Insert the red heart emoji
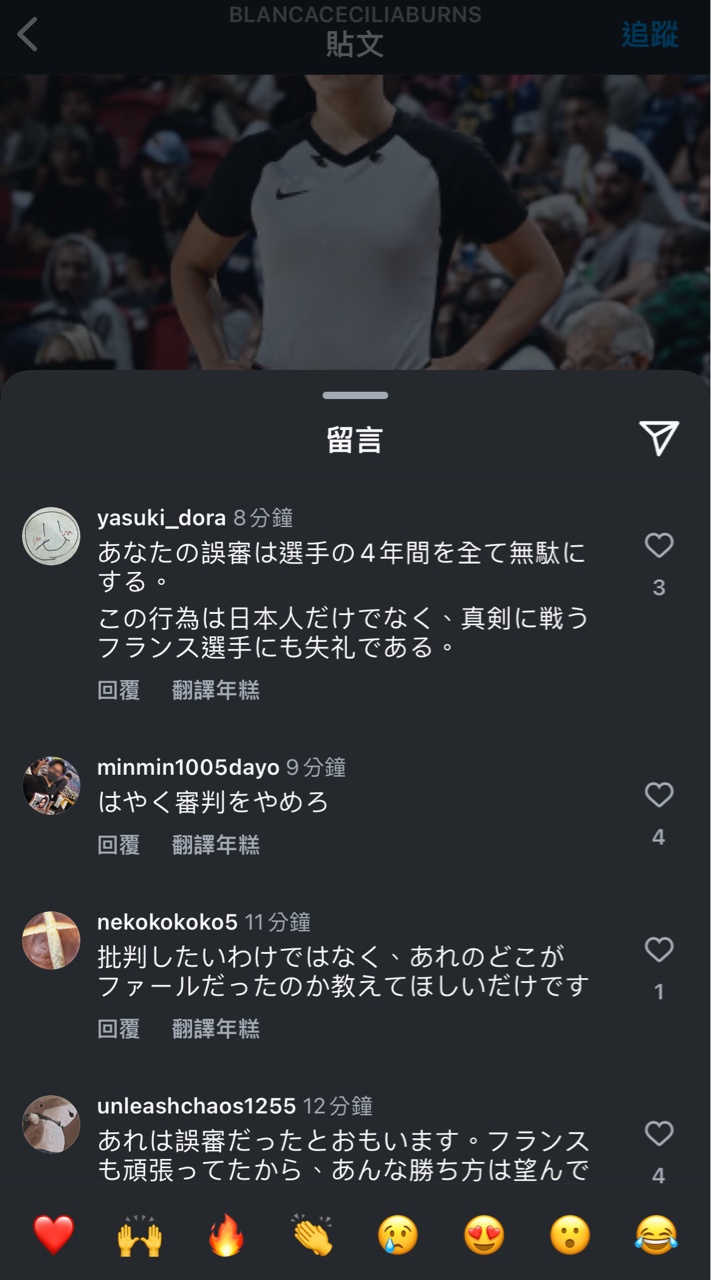 click(x=53, y=1236)
